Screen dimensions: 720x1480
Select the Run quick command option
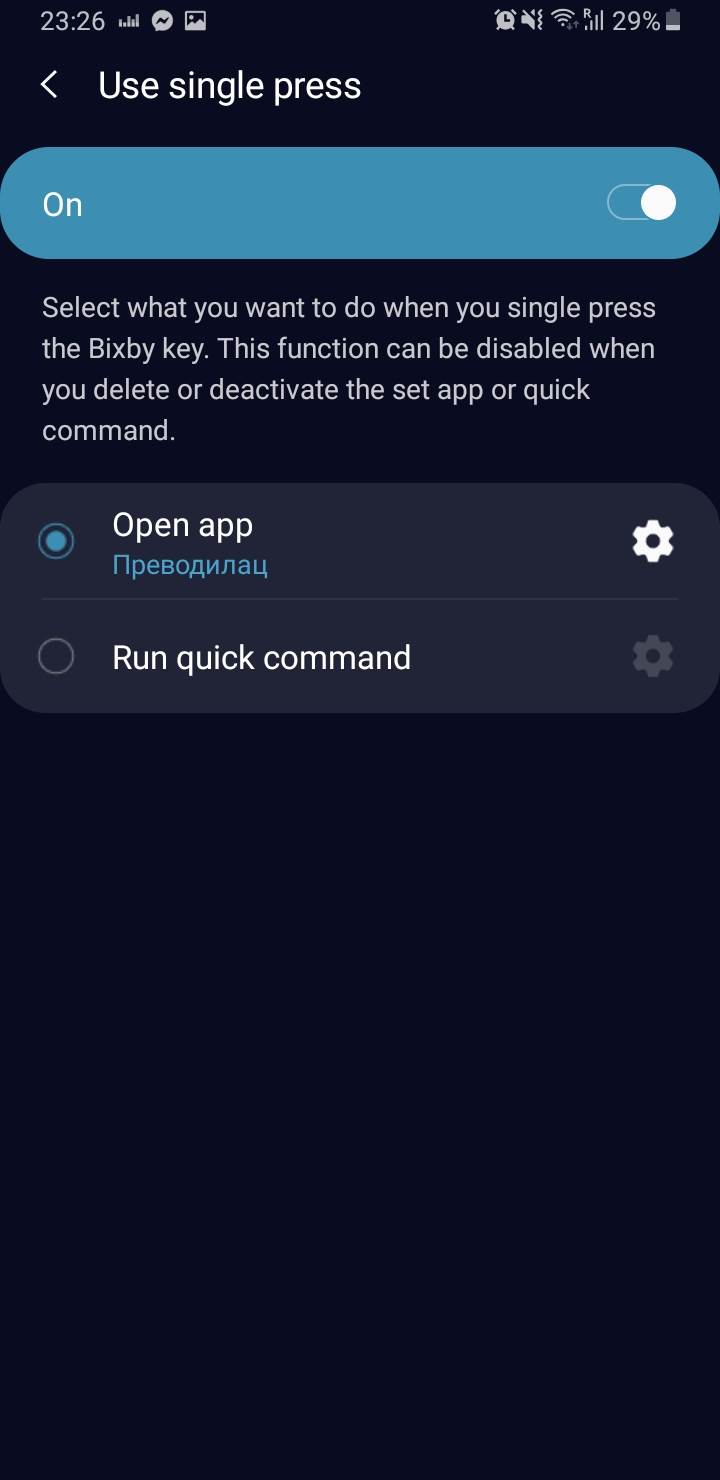pyautogui.click(x=56, y=657)
